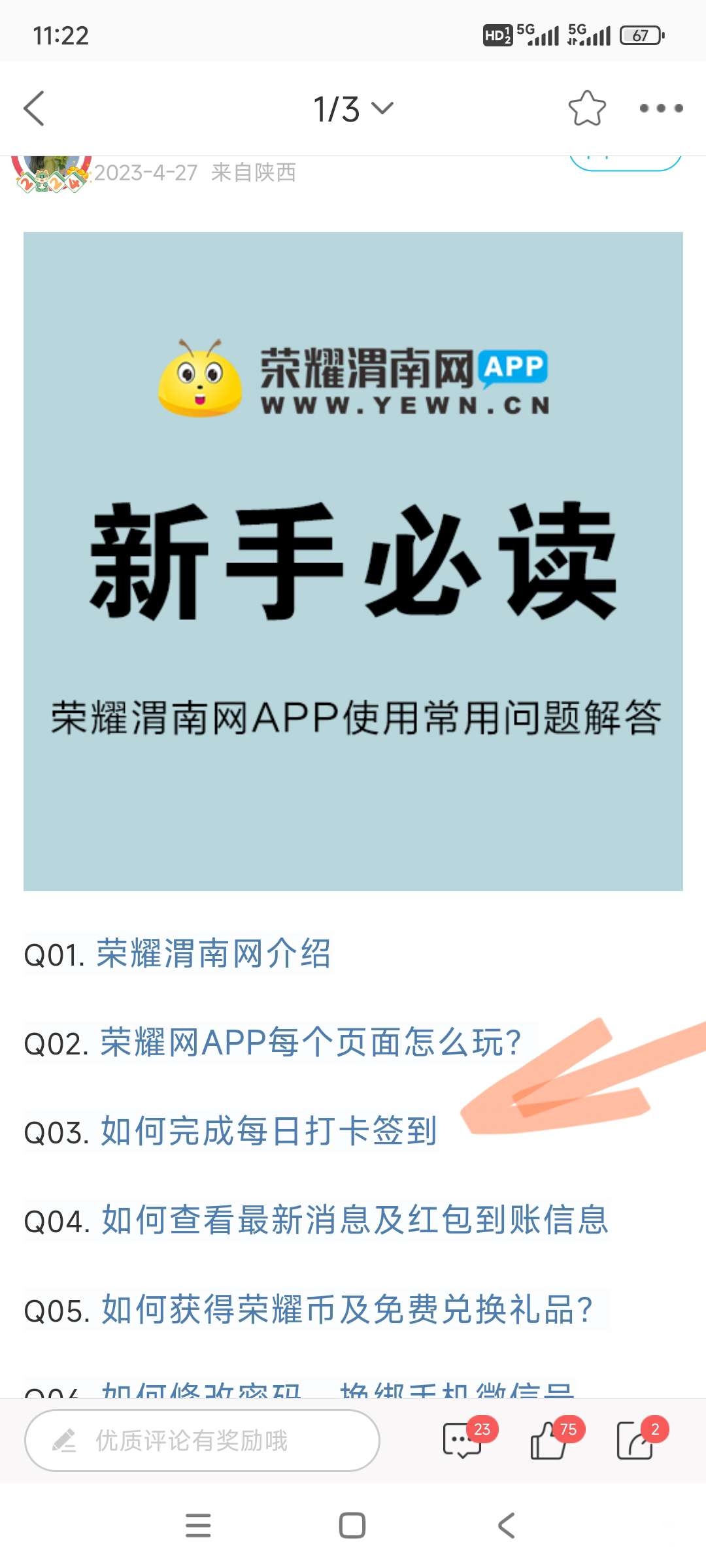Image resolution: width=706 pixels, height=1568 pixels.
Task: Open Q05 link 如何获得荣耀币及免费兑换礼品
Action: [346, 1310]
